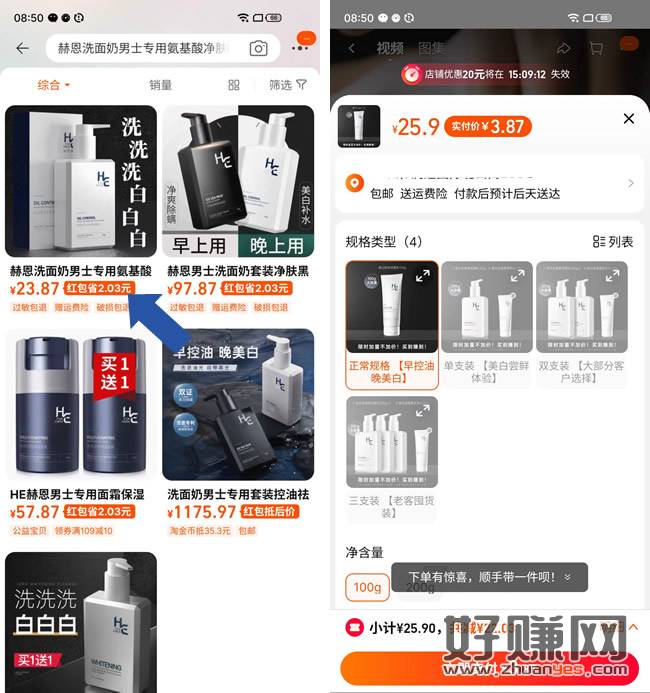The height and width of the screenshot is (693, 650).
Task: Select 单支装【美白尝鲜体验】option
Action: (x=486, y=319)
